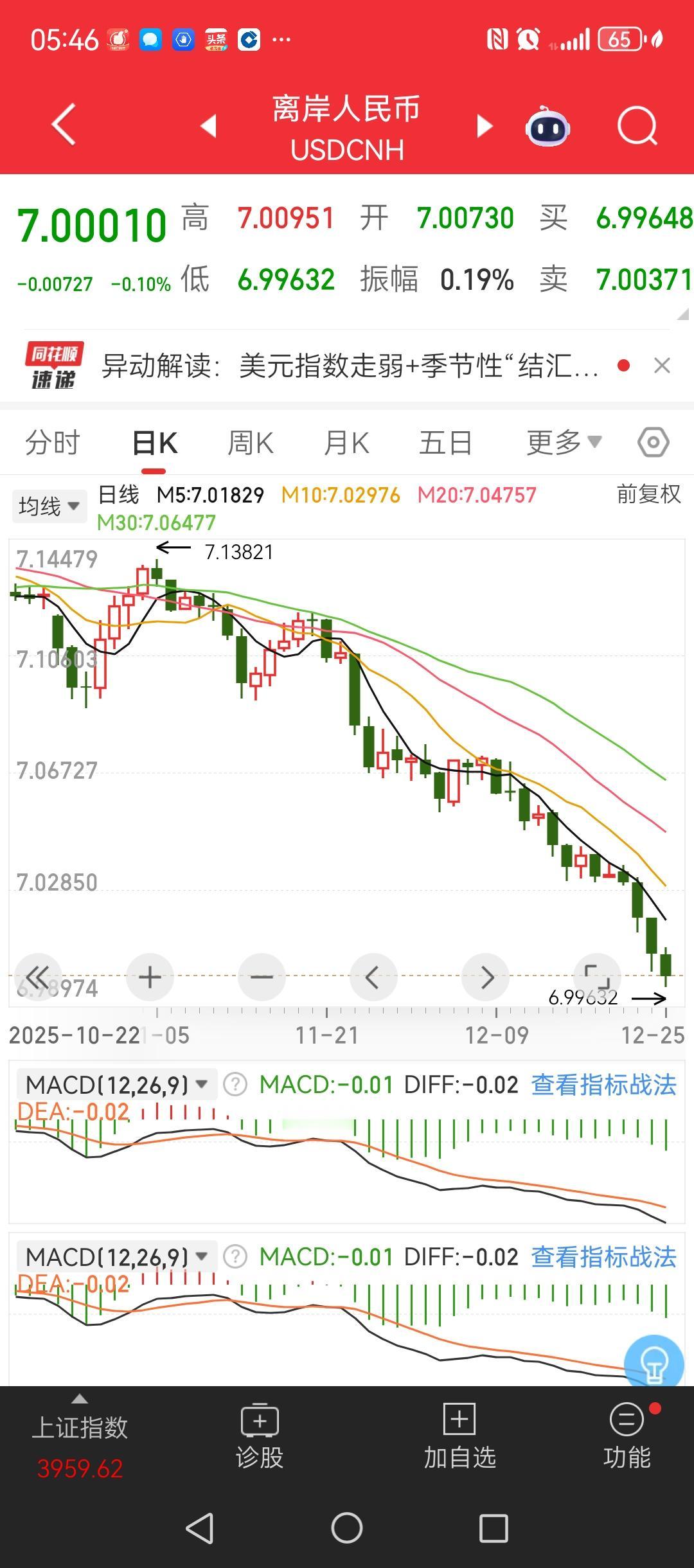Zoom in on chart with plus icon
The height and width of the screenshot is (1568, 694).
click(x=150, y=977)
